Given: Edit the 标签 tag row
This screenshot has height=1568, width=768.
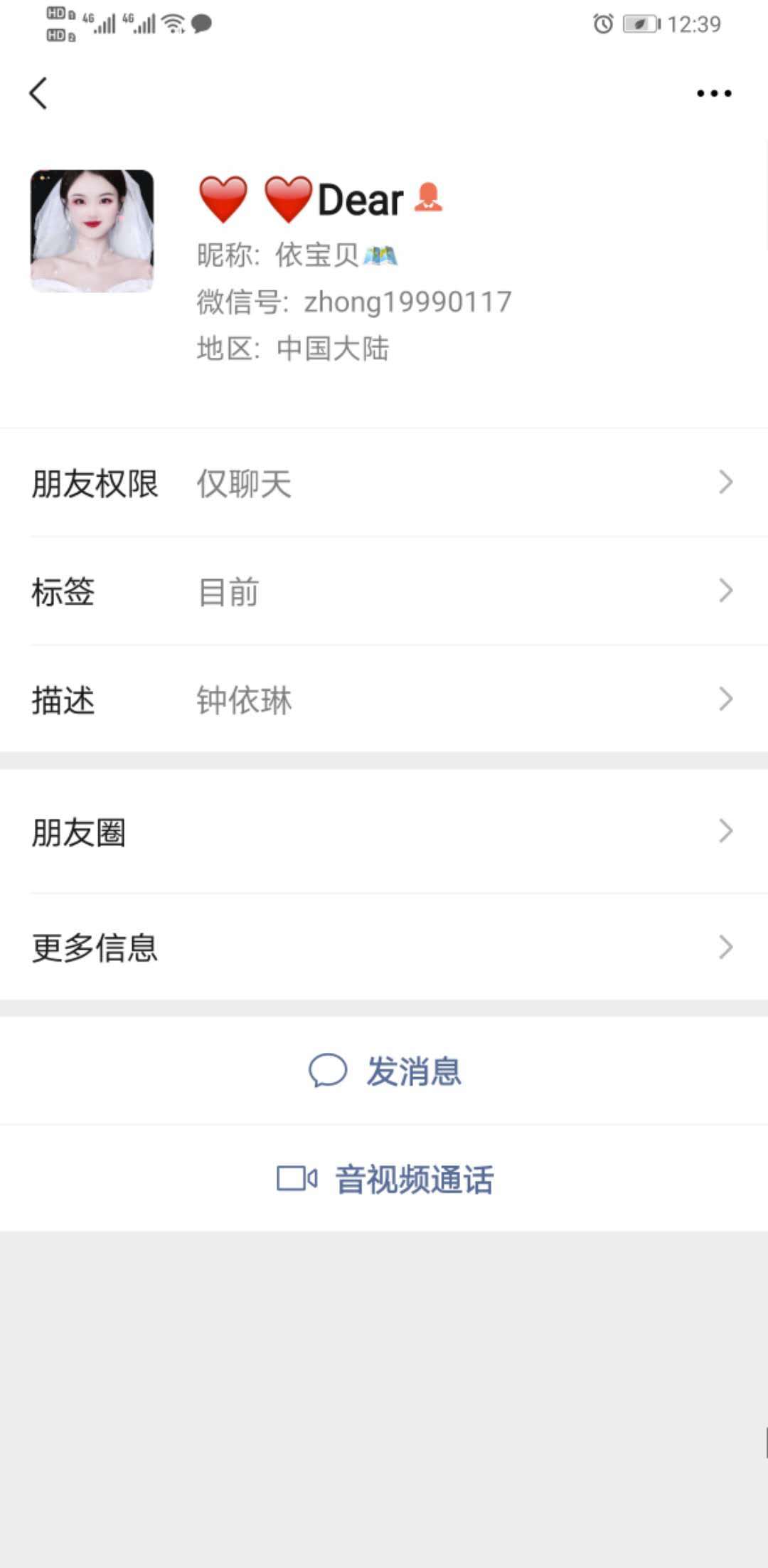Looking at the screenshot, I should pyautogui.click(x=384, y=591).
